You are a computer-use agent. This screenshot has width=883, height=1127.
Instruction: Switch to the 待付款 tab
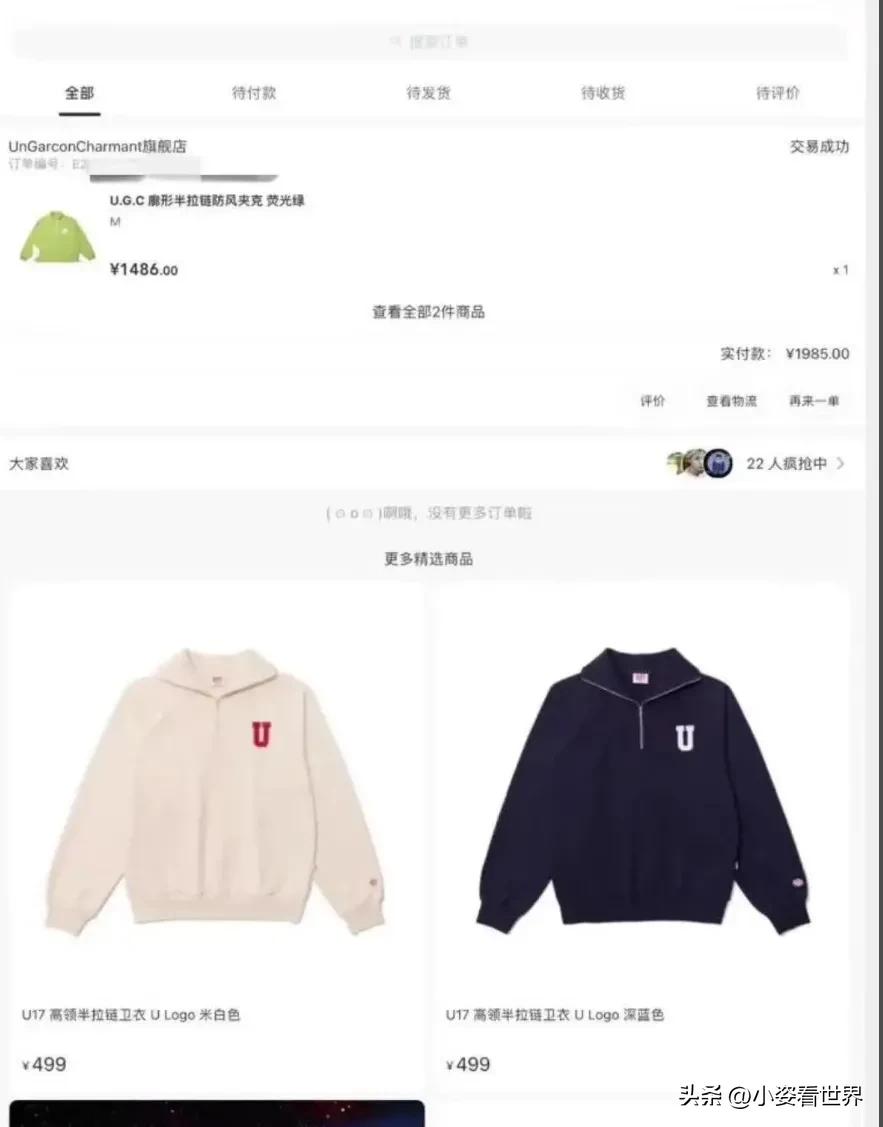[x=253, y=93]
